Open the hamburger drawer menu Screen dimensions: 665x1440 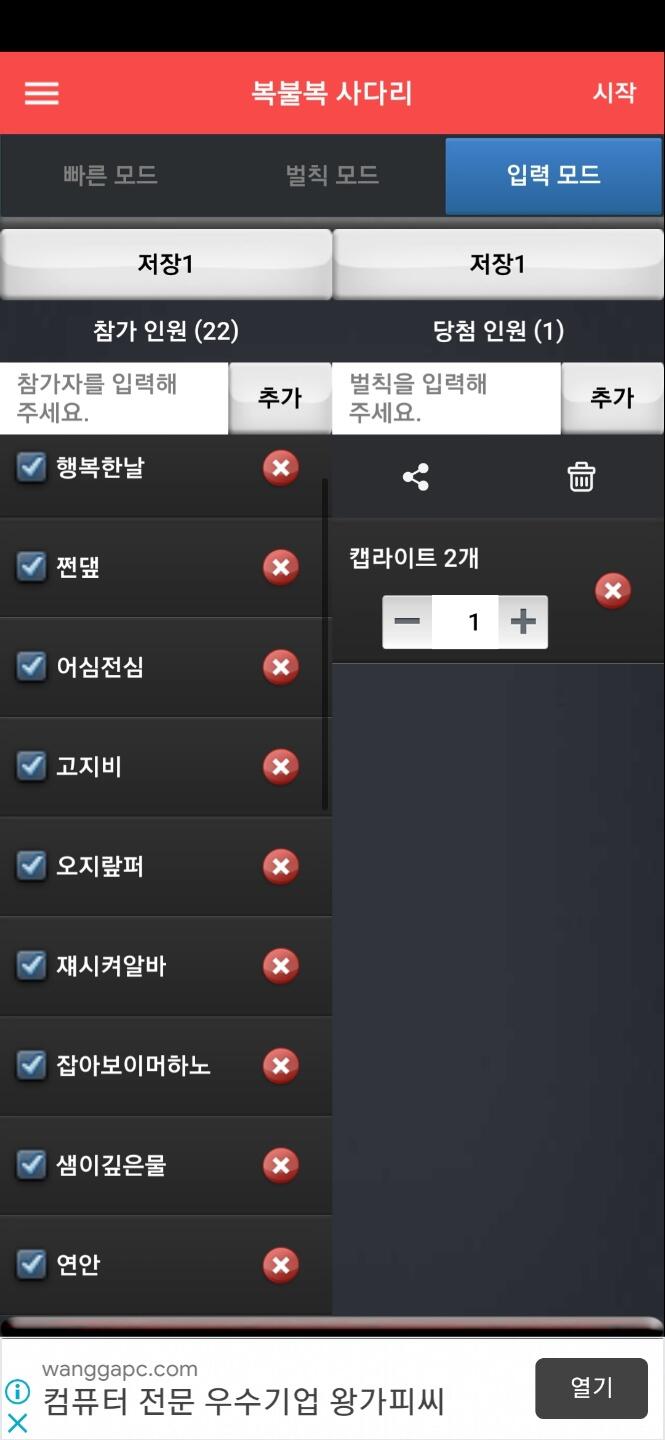coord(42,93)
